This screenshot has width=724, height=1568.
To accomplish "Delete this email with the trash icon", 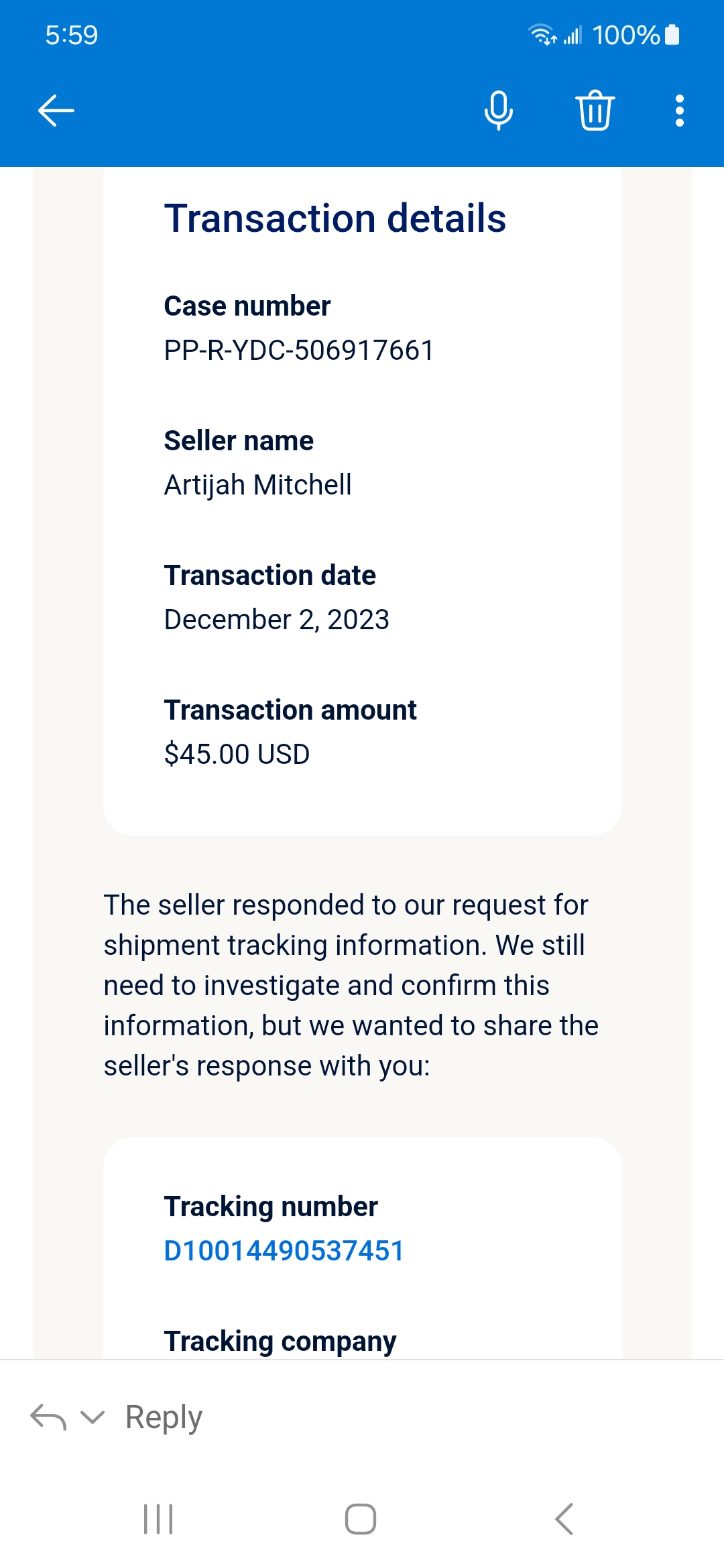I will click(x=595, y=110).
